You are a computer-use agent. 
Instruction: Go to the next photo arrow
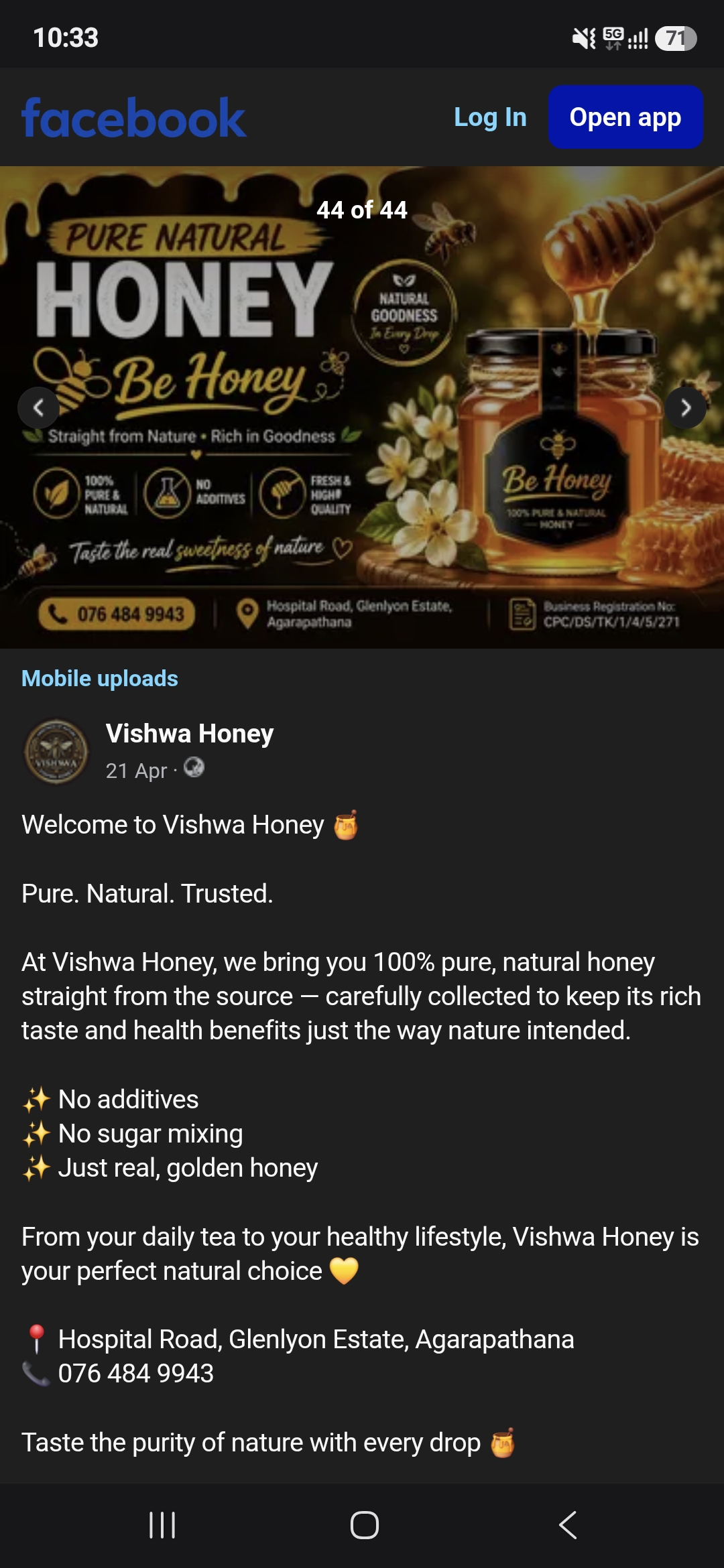[685, 407]
